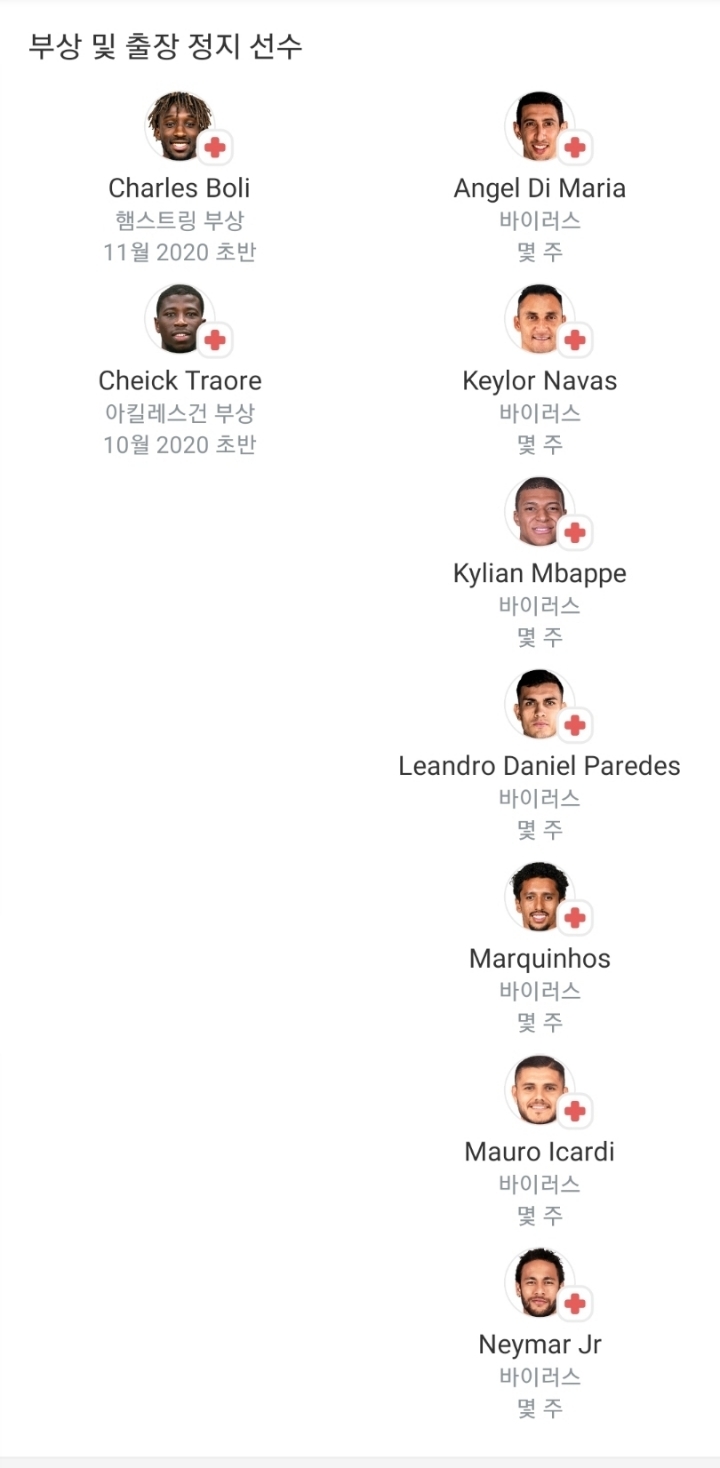
Task: View Angel Di Maria's player page
Action: [540, 187]
